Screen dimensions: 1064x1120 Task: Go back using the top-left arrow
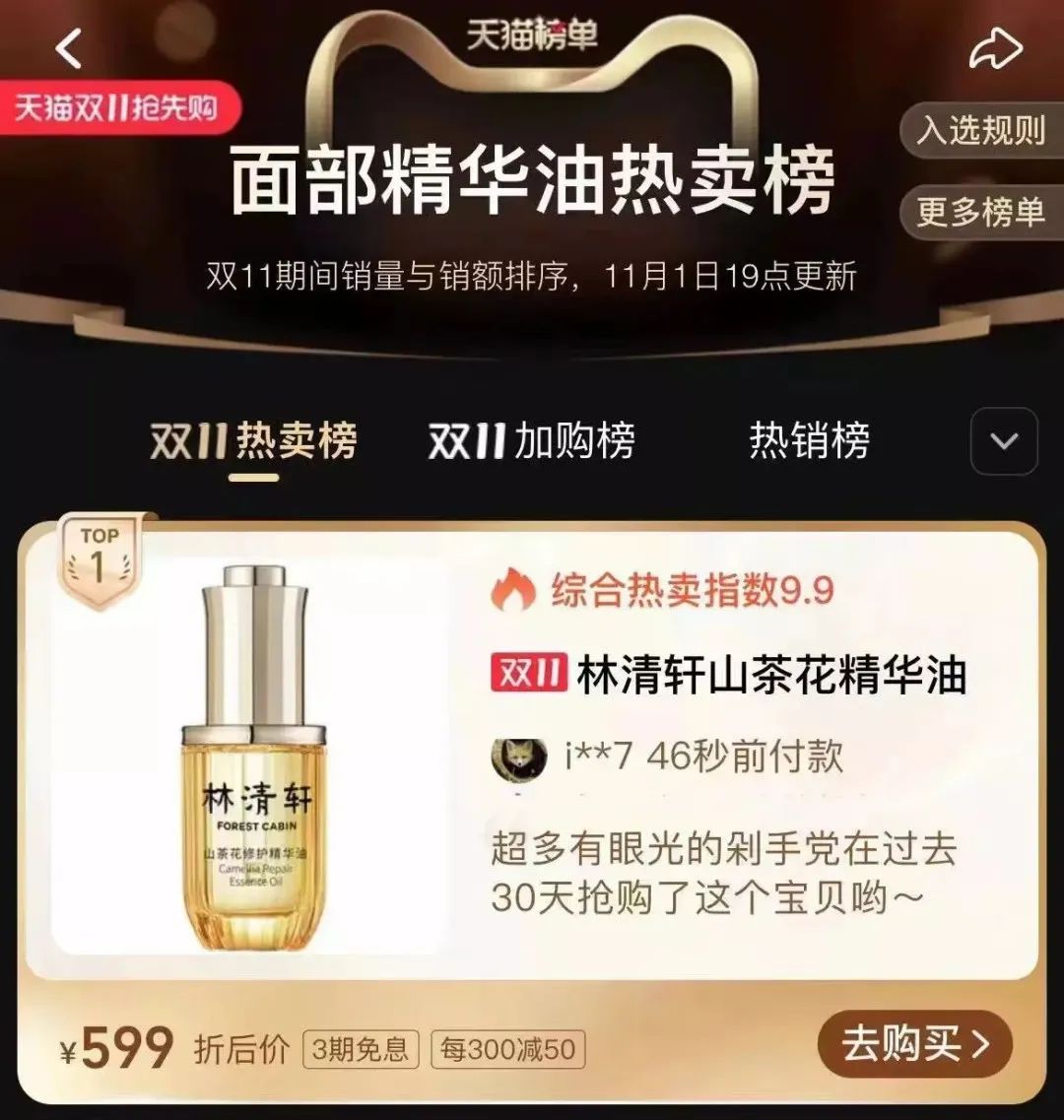[x=69, y=47]
